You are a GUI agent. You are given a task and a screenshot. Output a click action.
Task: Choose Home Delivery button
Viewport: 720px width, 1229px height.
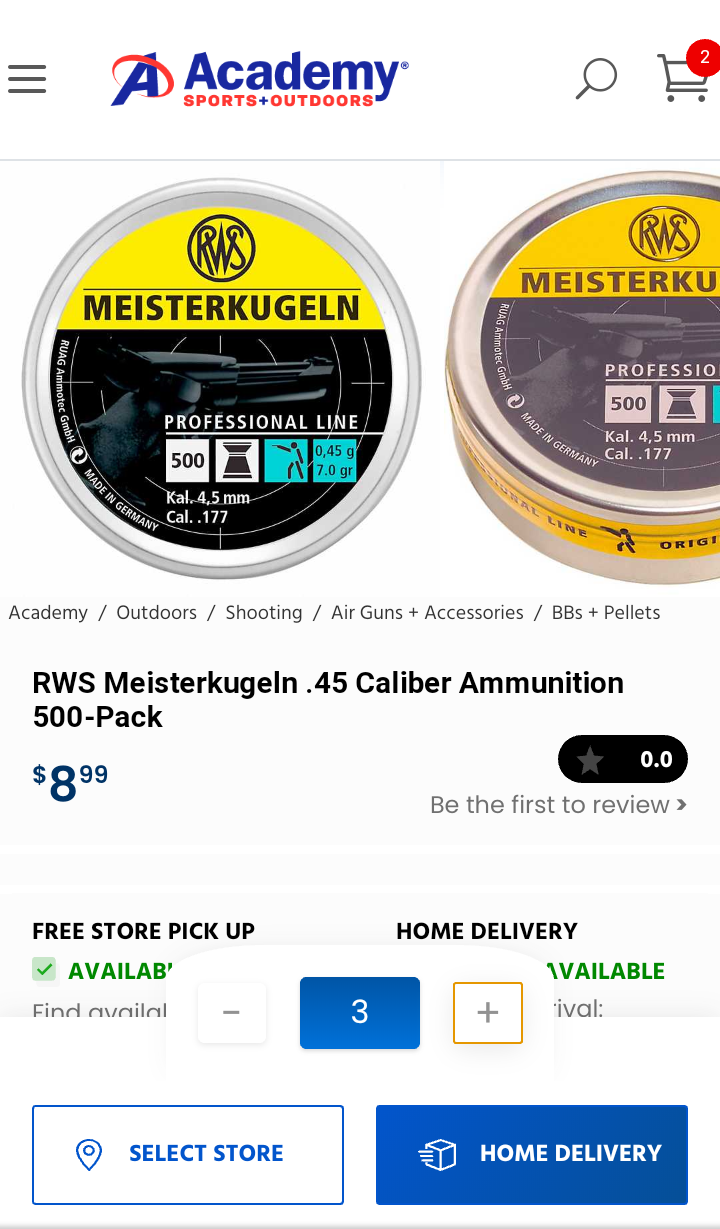pyautogui.click(x=531, y=1154)
